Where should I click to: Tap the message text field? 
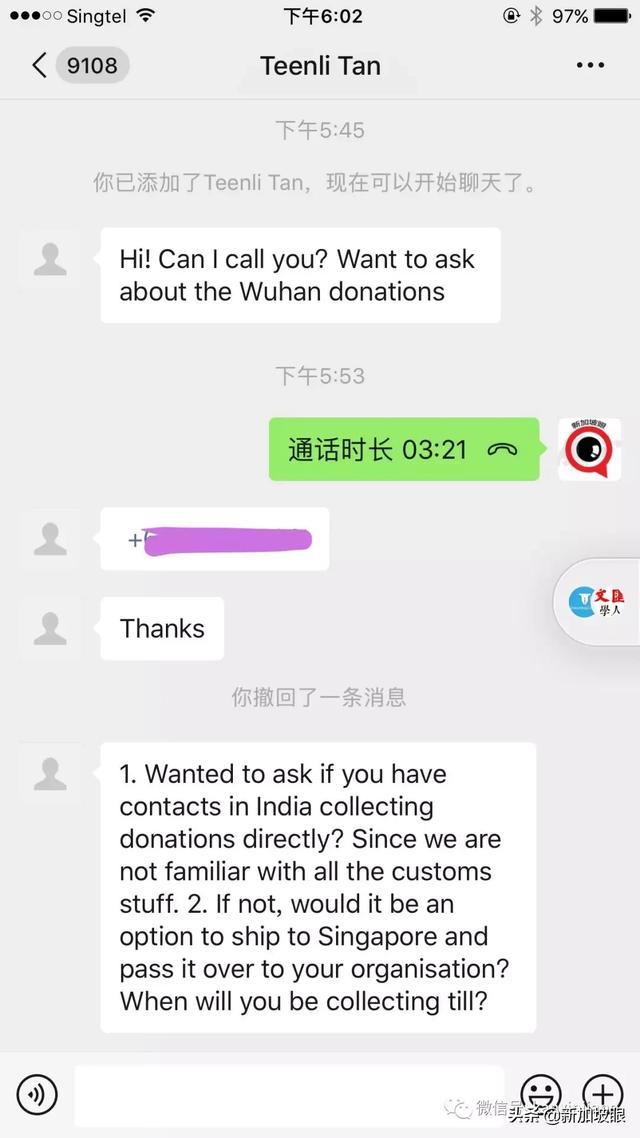click(289, 1094)
